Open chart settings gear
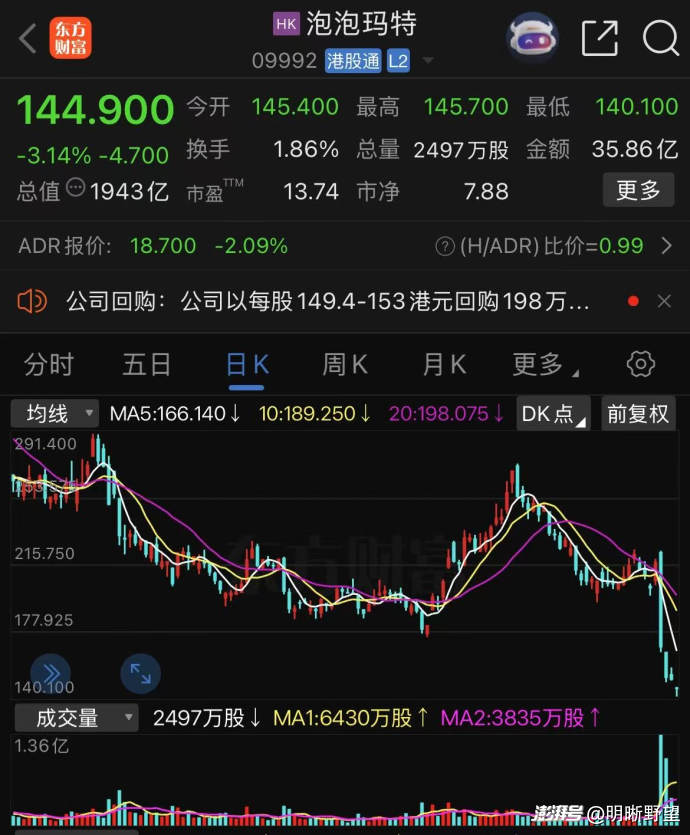690x835 pixels. 640,364
